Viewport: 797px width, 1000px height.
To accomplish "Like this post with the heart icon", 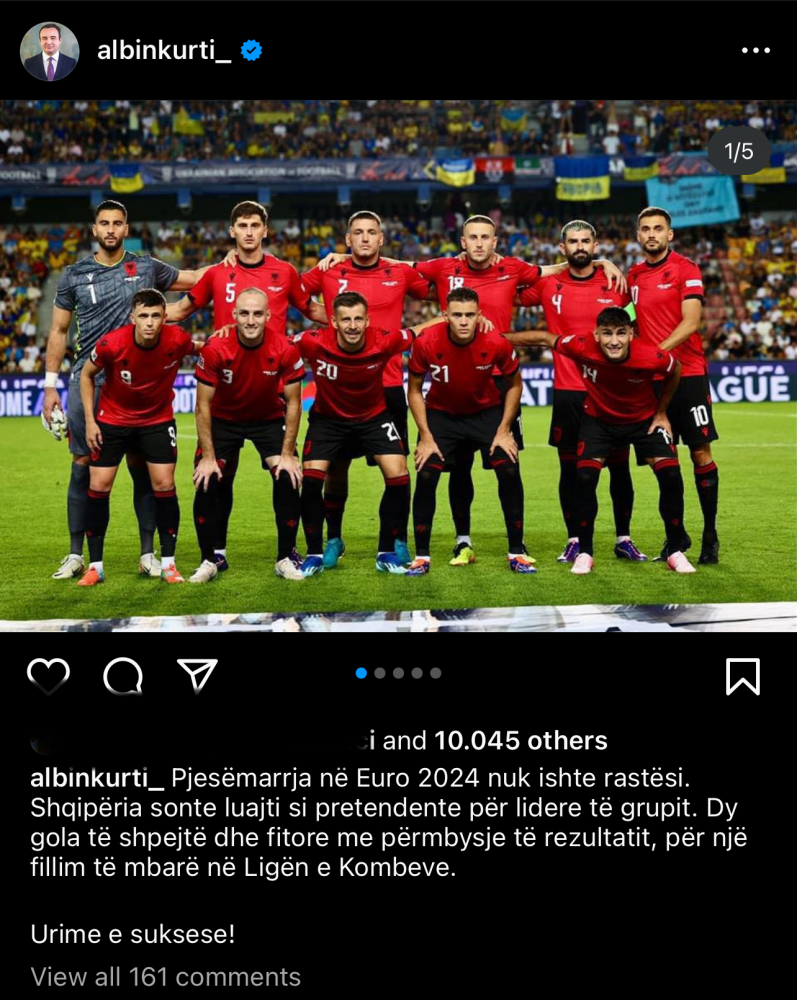I will [x=48, y=677].
